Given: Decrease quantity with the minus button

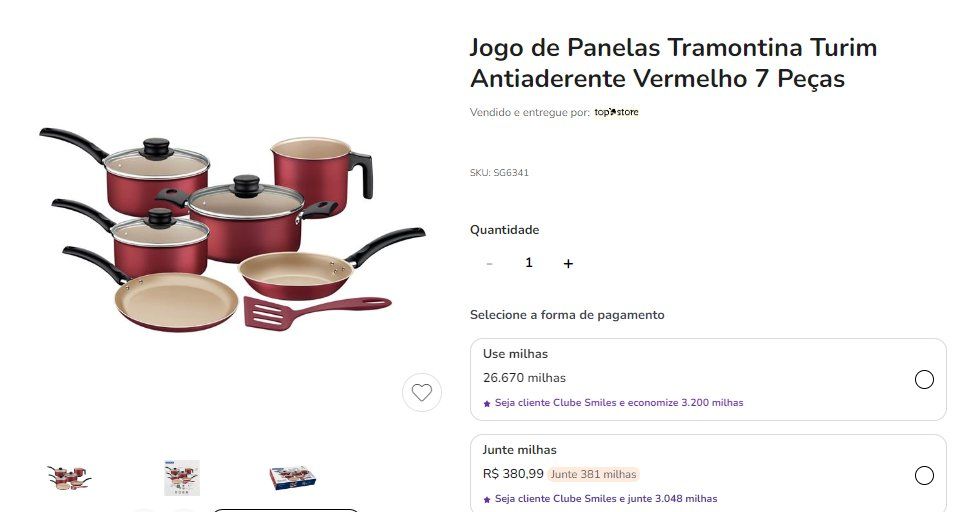Looking at the screenshot, I should tap(489, 264).
